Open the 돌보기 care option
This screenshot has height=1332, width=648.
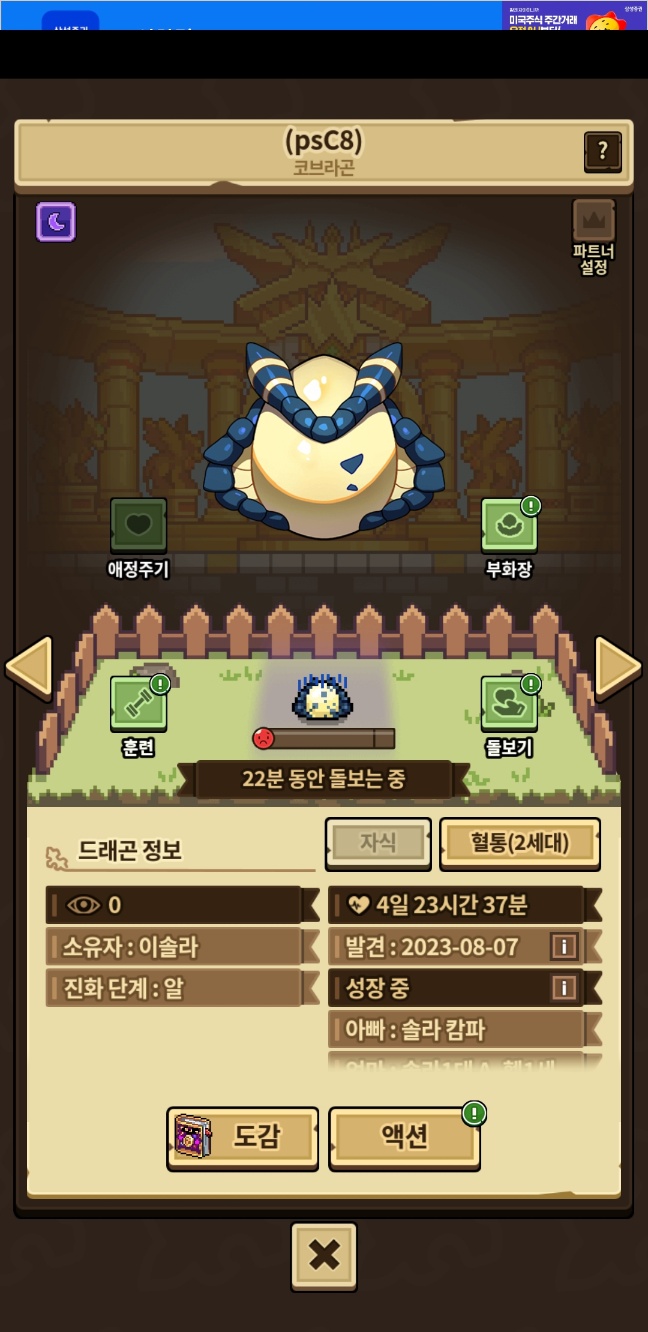pyautogui.click(x=509, y=705)
